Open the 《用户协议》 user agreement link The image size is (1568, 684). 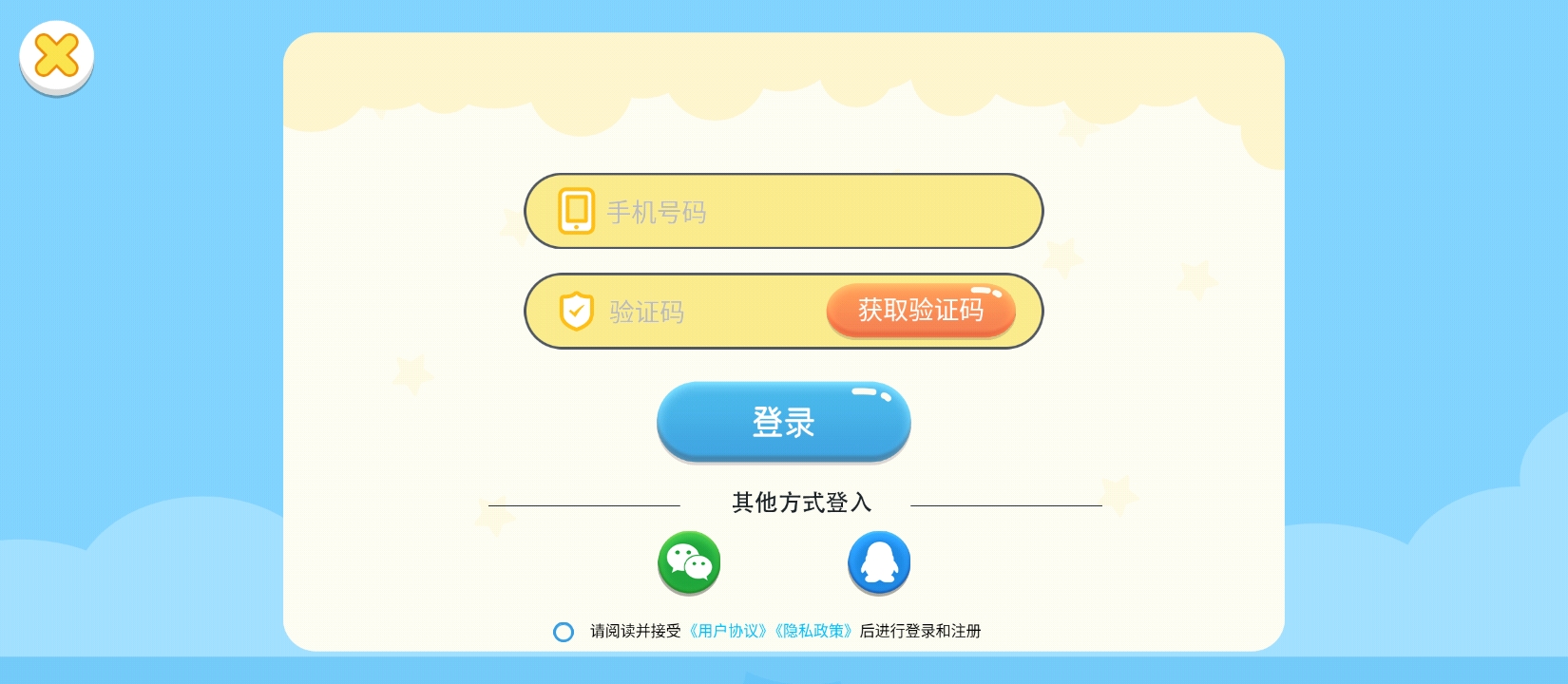(728, 631)
